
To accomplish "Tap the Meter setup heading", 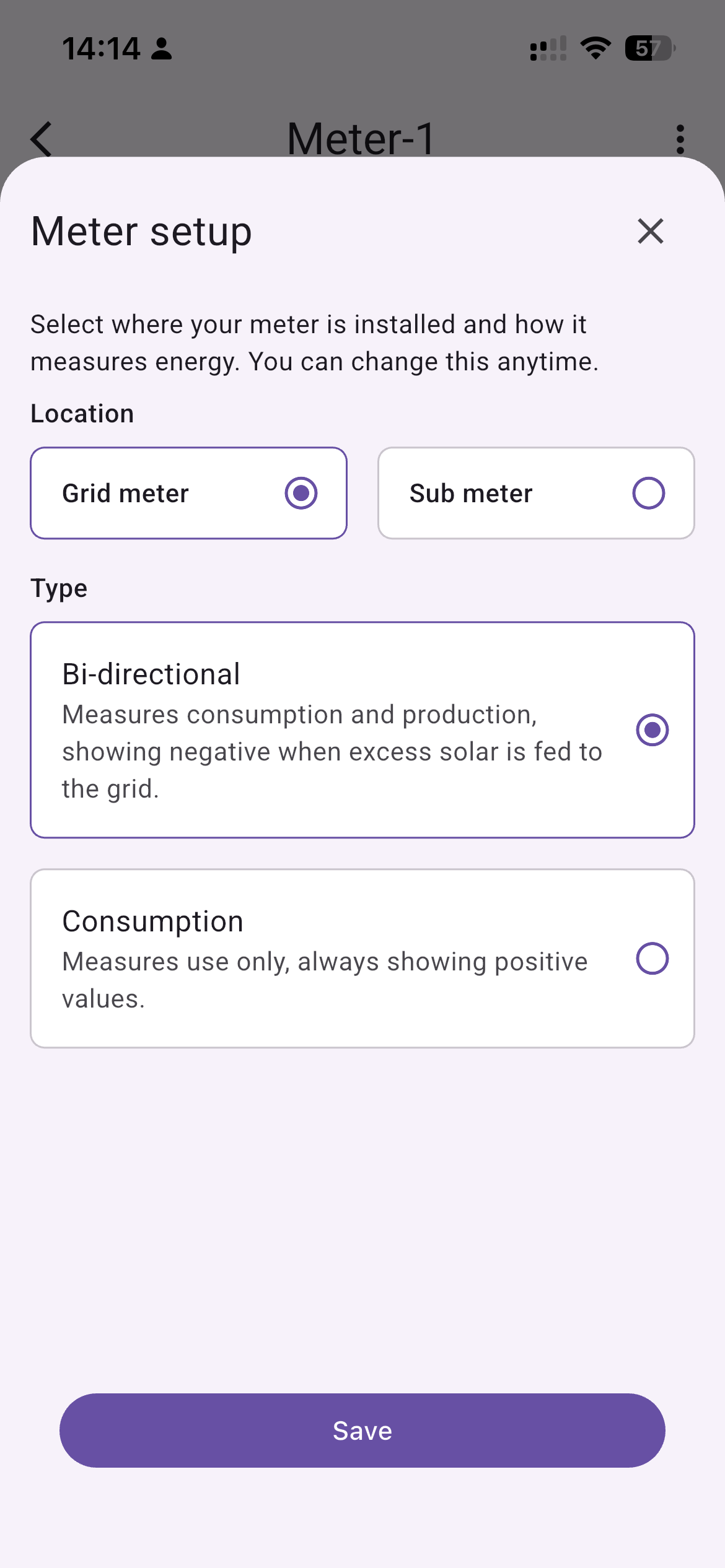I will click(x=140, y=232).
